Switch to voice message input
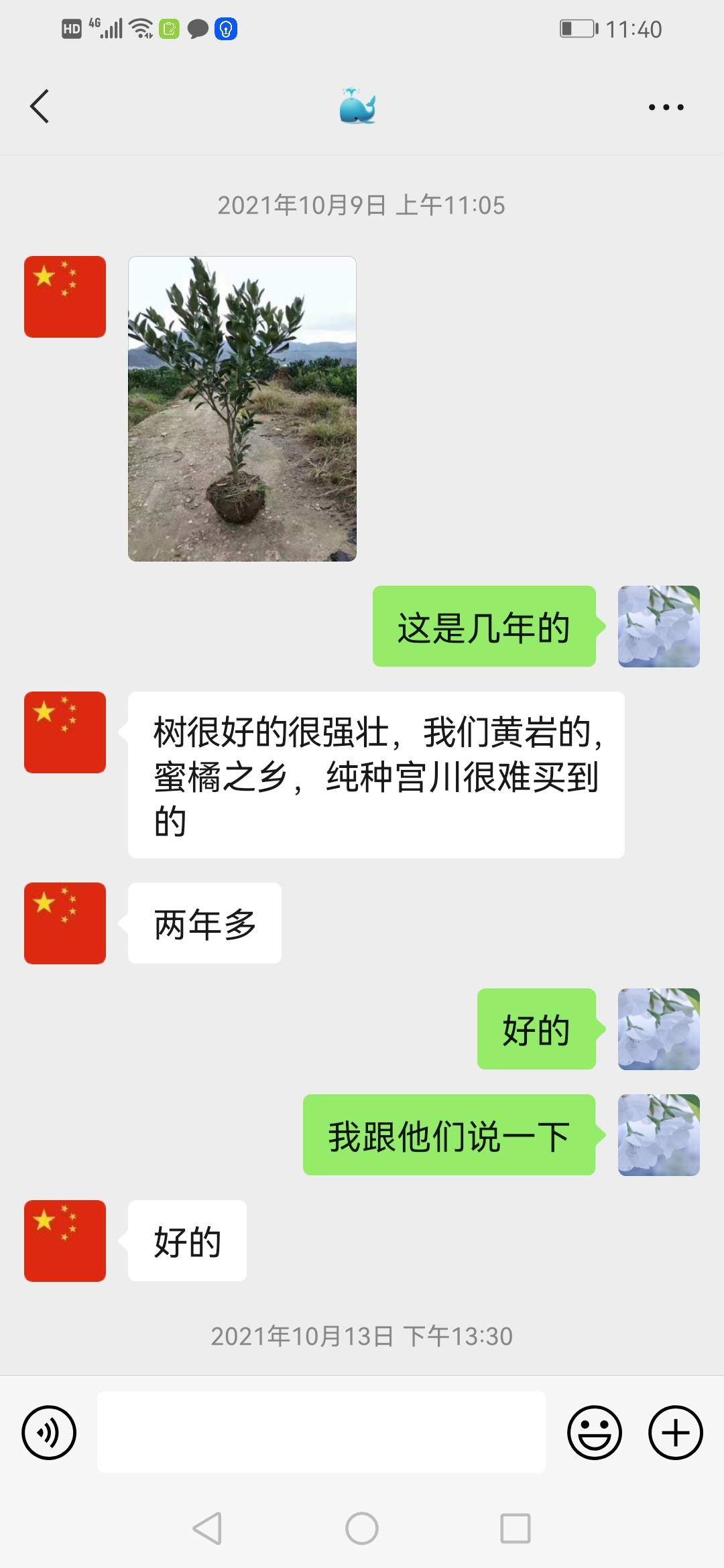The height and width of the screenshot is (1568, 724). click(x=49, y=1433)
